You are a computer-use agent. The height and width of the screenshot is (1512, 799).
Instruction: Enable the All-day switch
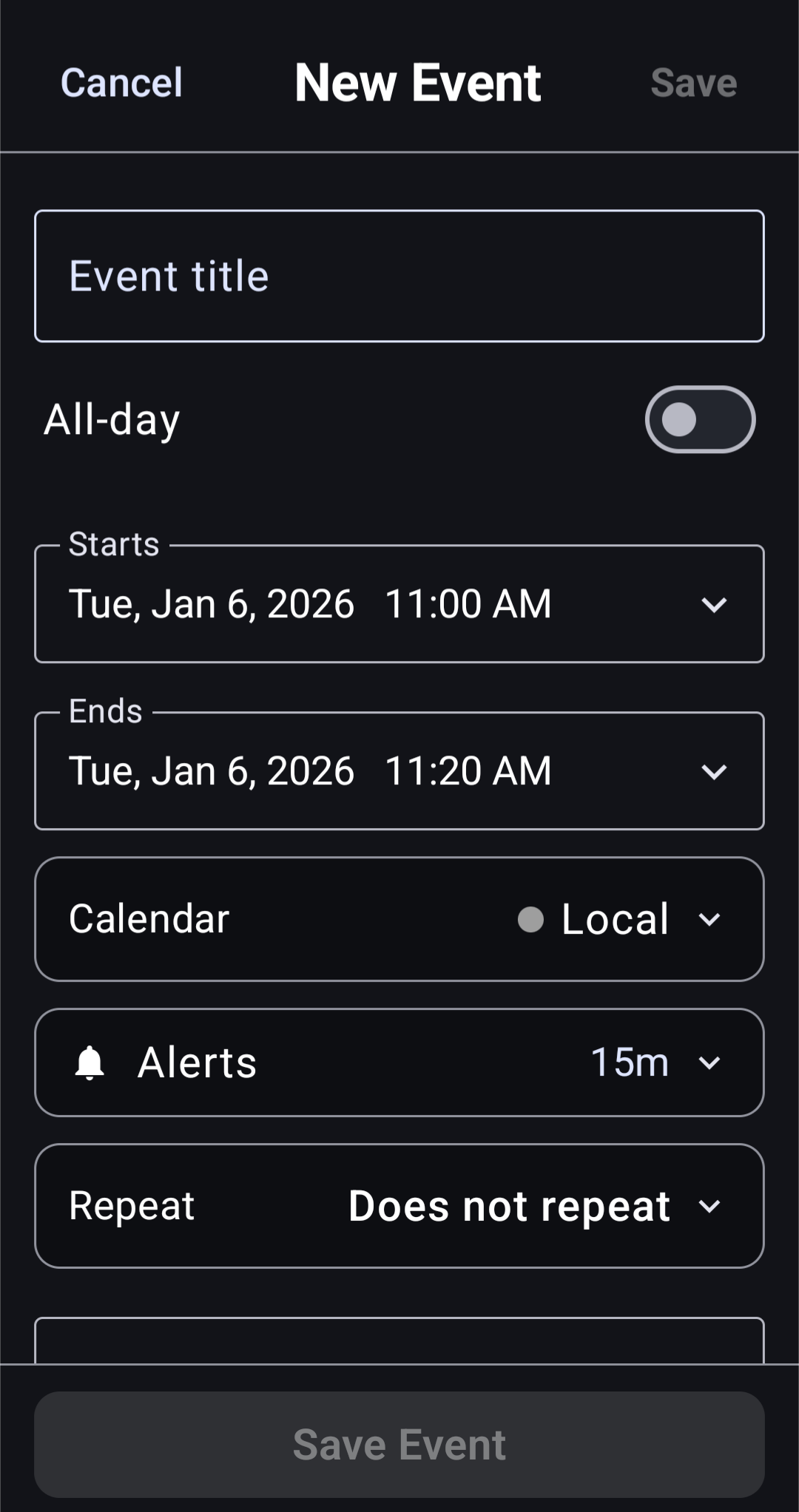point(699,419)
